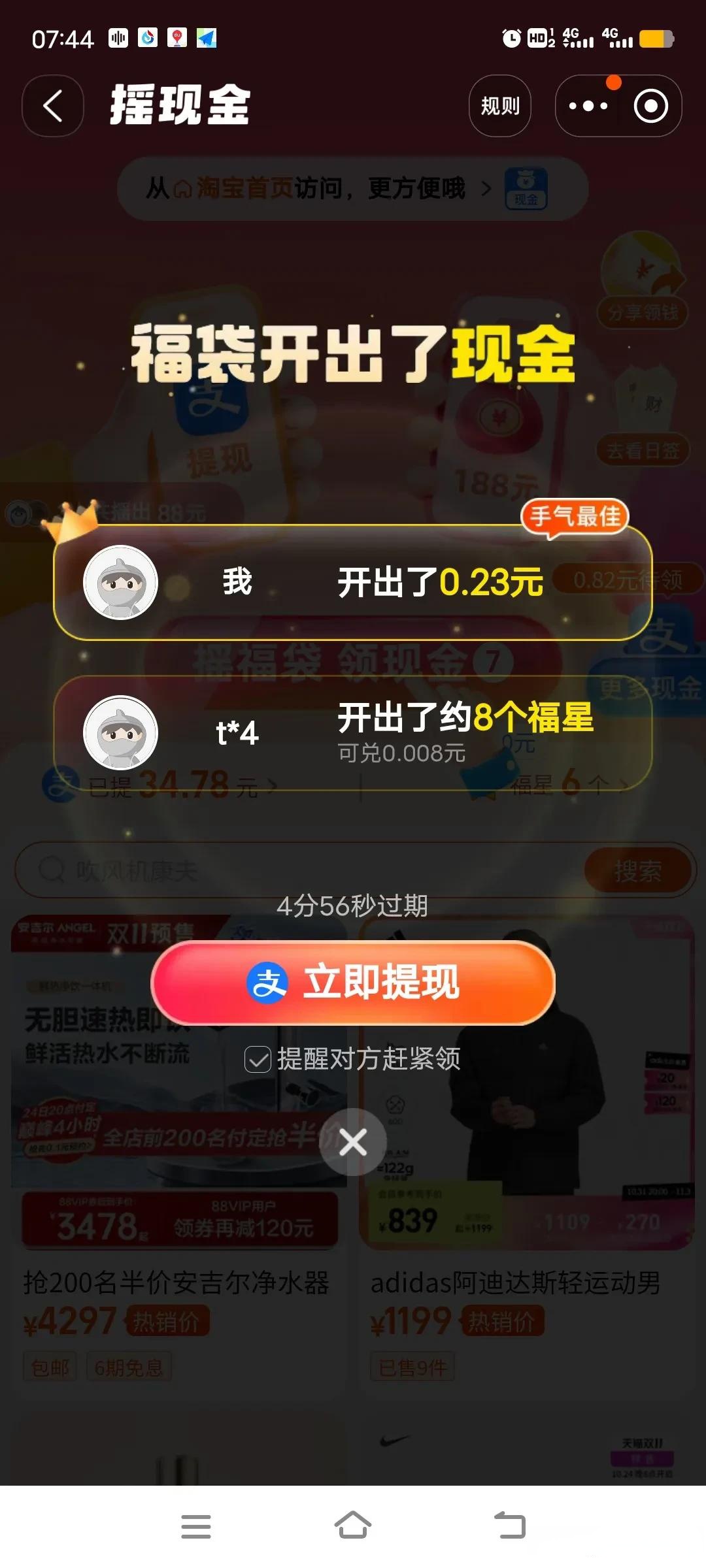Go back from 摇现金 page
This screenshot has height=1568, width=706.
(x=52, y=106)
